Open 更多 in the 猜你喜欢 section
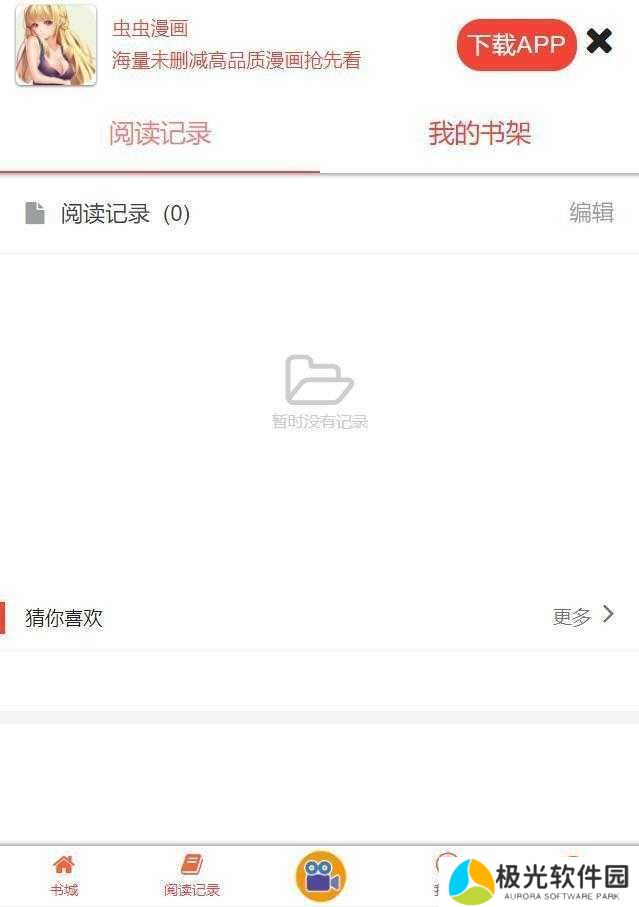 (583, 617)
